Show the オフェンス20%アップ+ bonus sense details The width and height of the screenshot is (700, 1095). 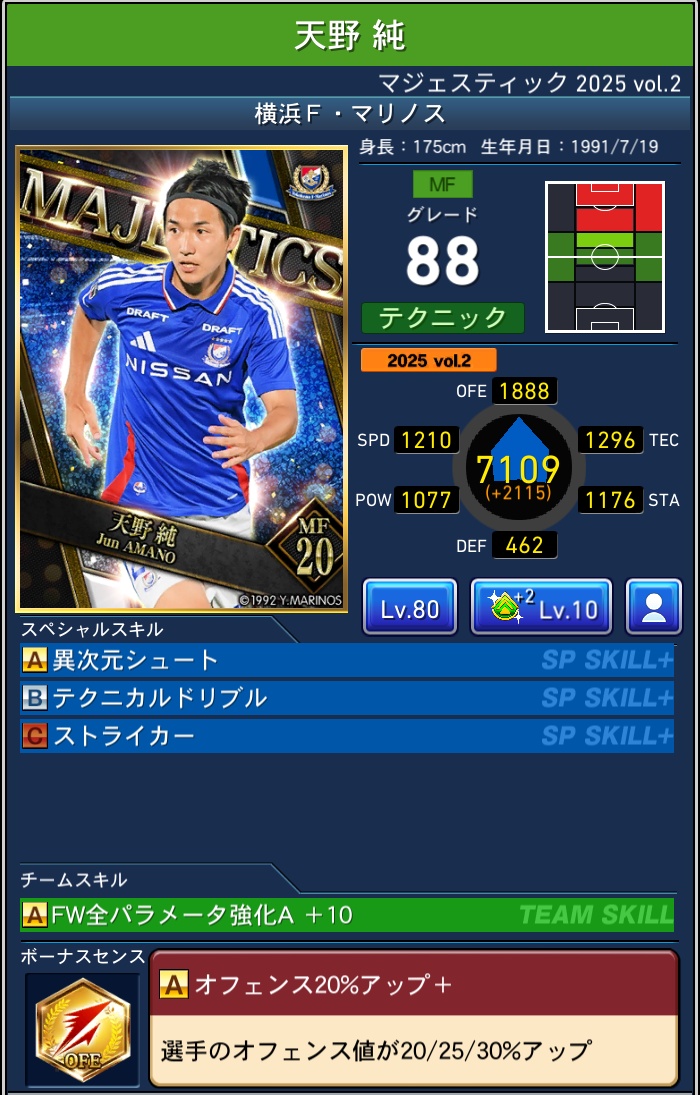(x=412, y=1016)
